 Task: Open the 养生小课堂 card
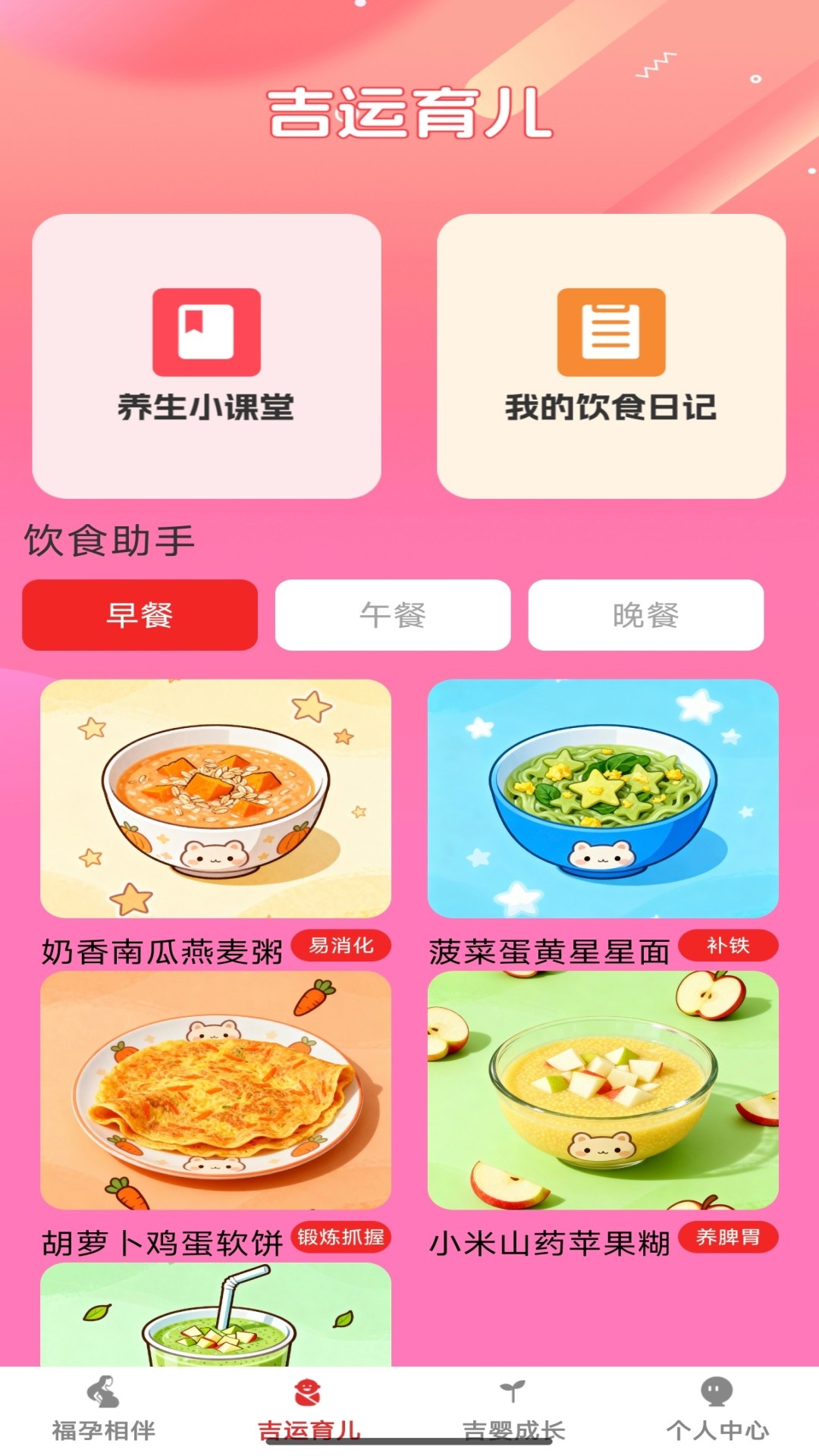(x=206, y=356)
